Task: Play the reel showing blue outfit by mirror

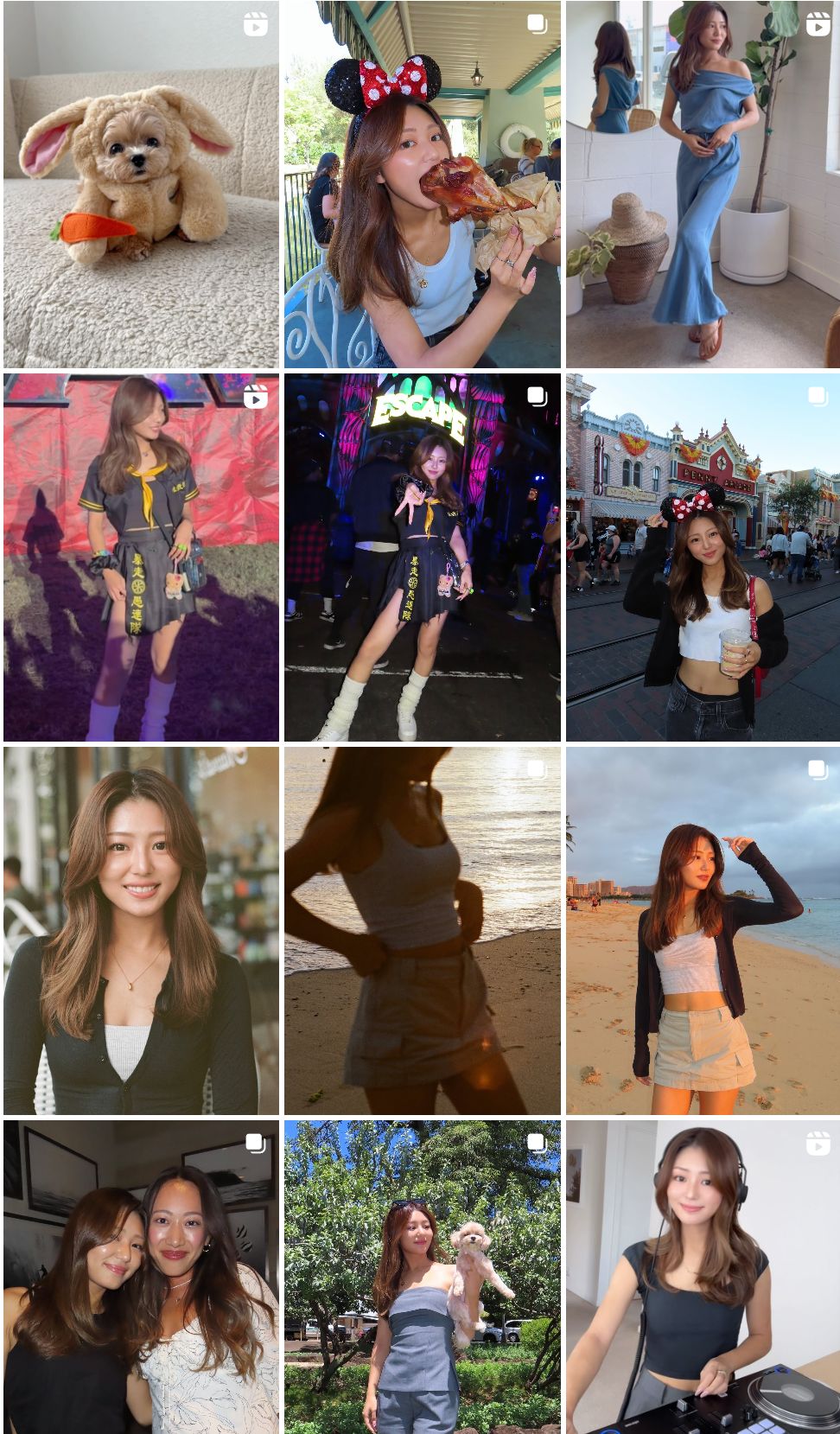Action: pos(703,184)
